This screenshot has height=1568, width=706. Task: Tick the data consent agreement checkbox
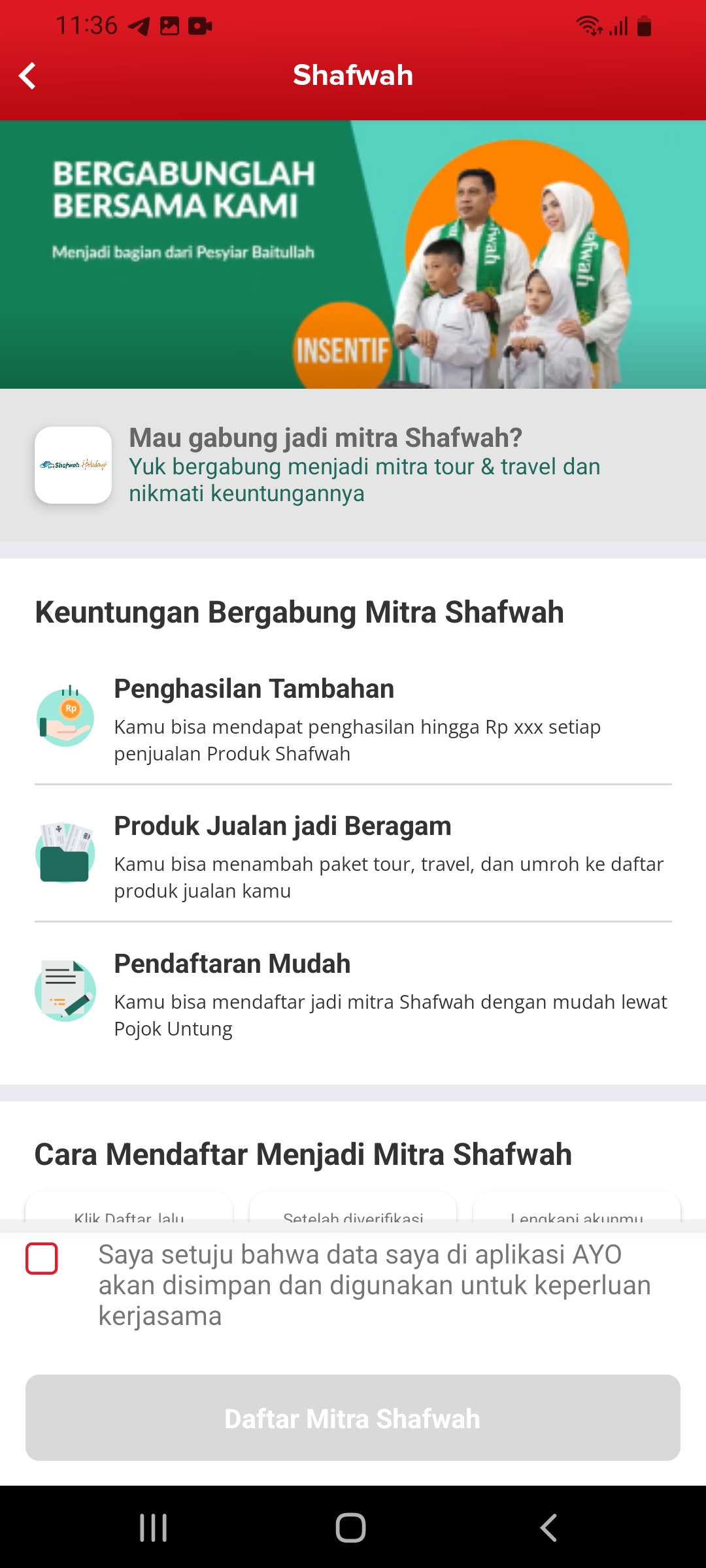tap(42, 1258)
